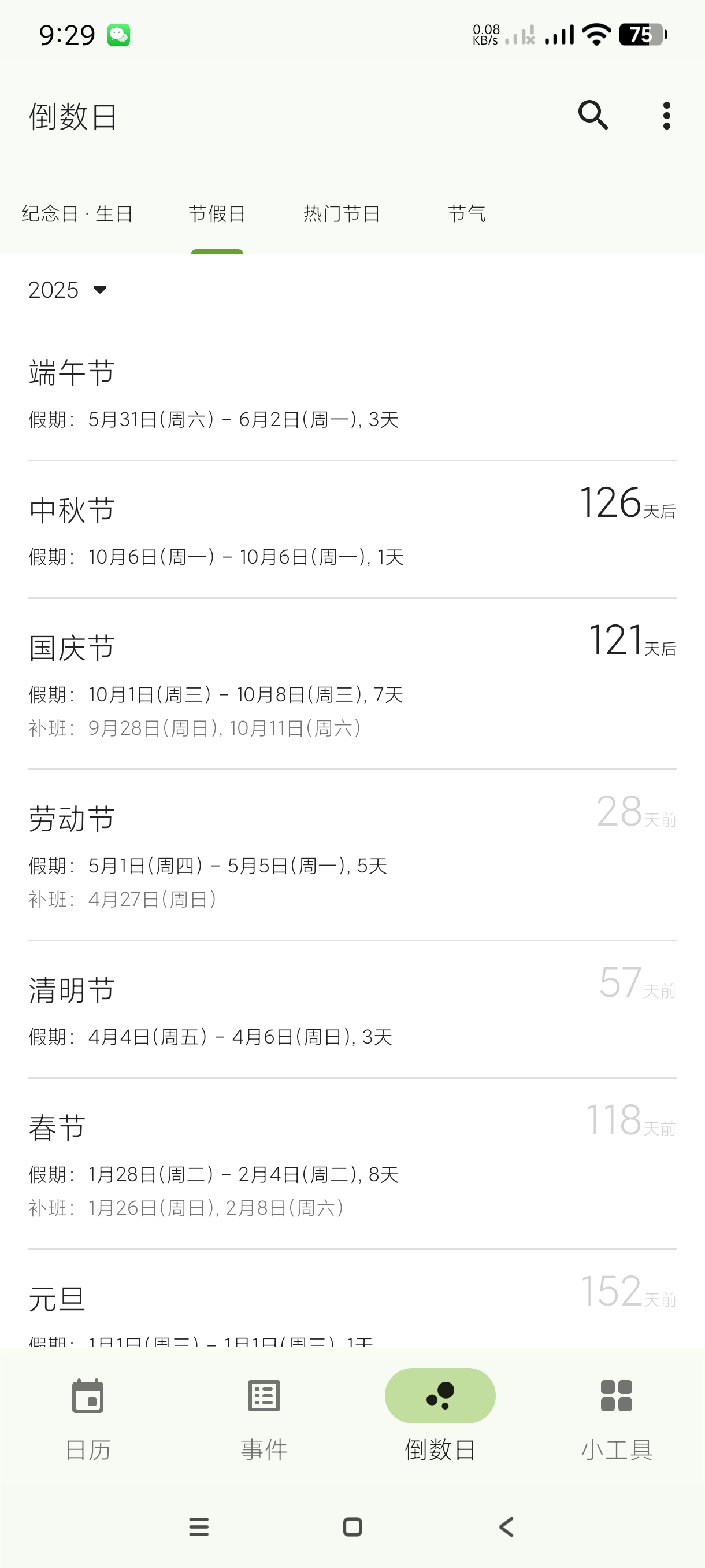Tap the system back button
Viewport: 705px width, 1568px height.
[x=506, y=1526]
